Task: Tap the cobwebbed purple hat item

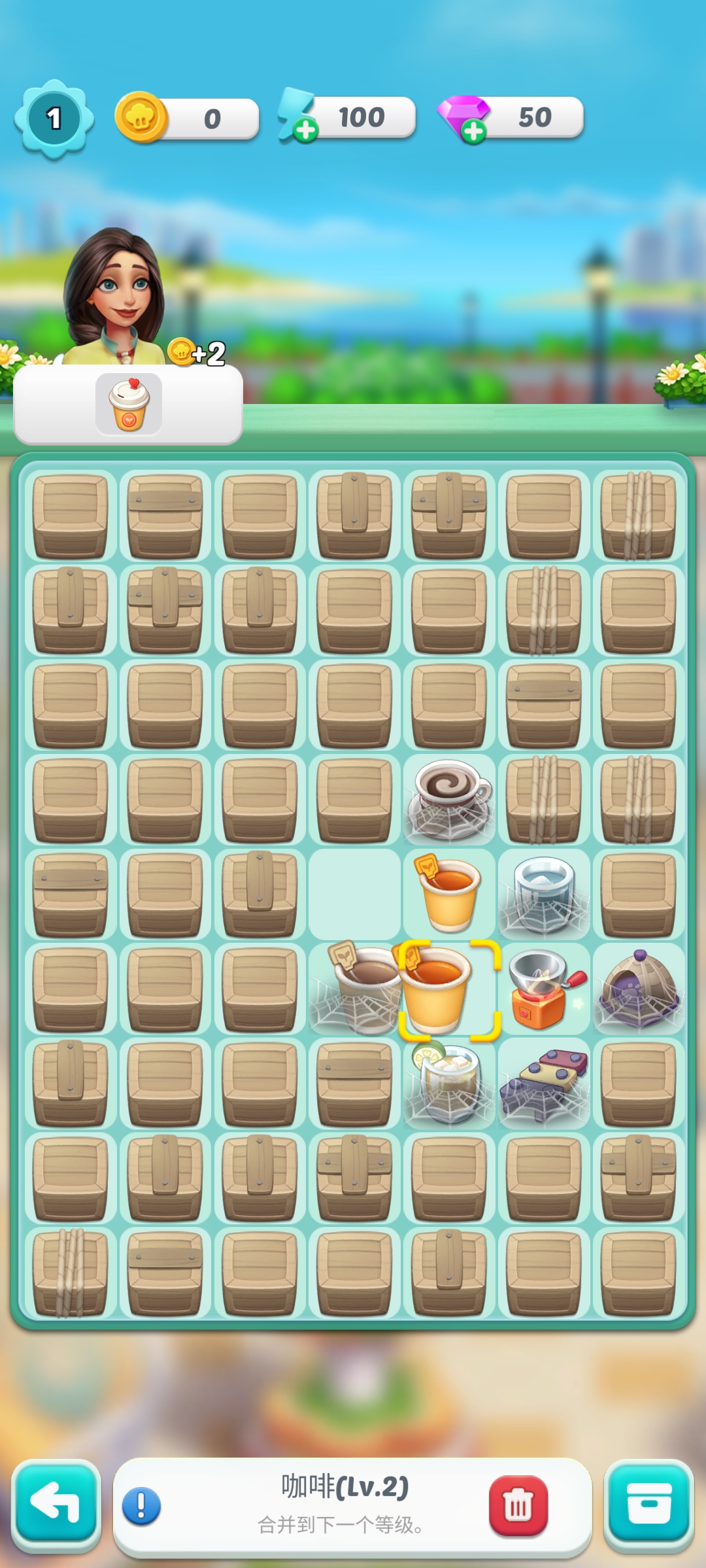Action: coord(638,990)
